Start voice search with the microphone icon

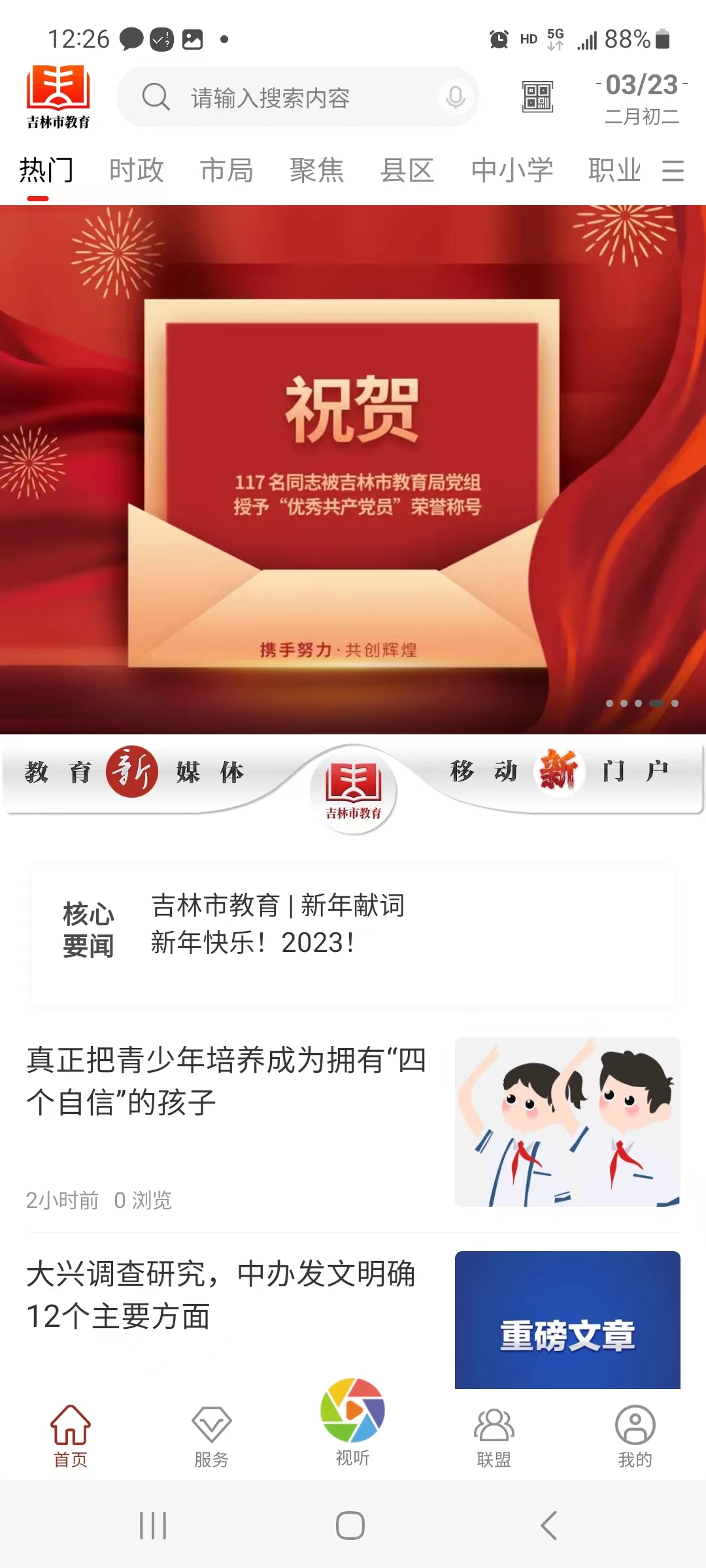coord(455,98)
